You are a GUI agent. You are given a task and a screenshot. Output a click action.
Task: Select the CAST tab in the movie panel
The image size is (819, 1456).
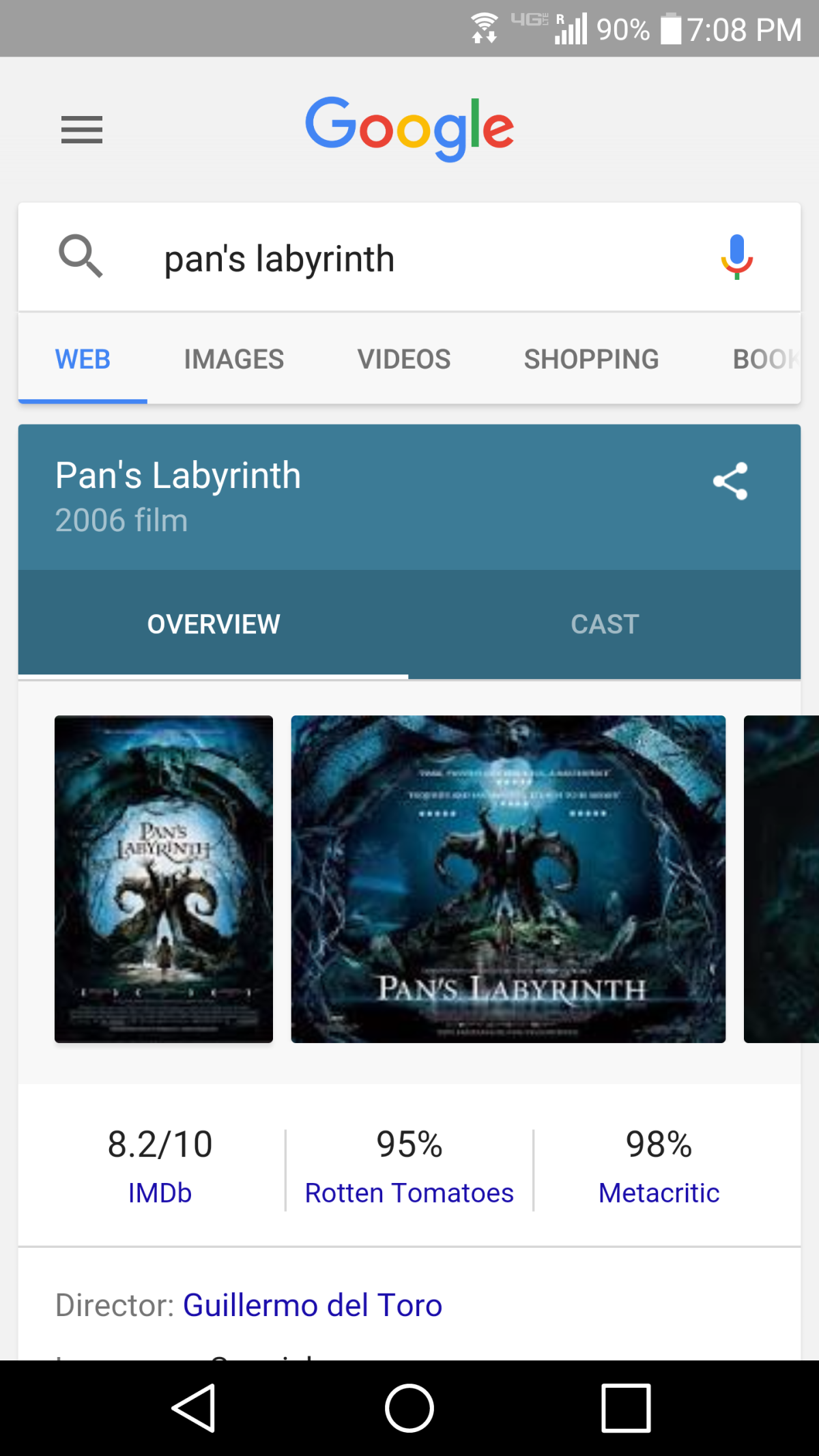[604, 623]
